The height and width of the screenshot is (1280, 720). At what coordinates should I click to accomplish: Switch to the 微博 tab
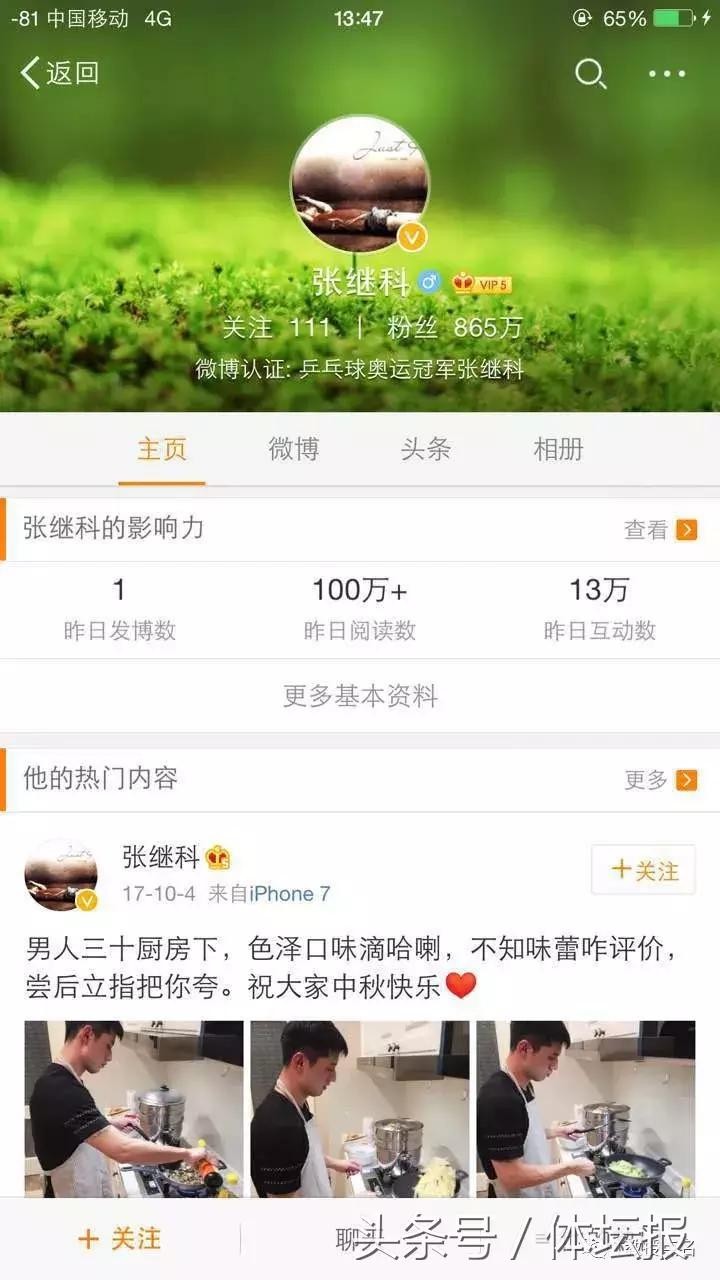294,449
